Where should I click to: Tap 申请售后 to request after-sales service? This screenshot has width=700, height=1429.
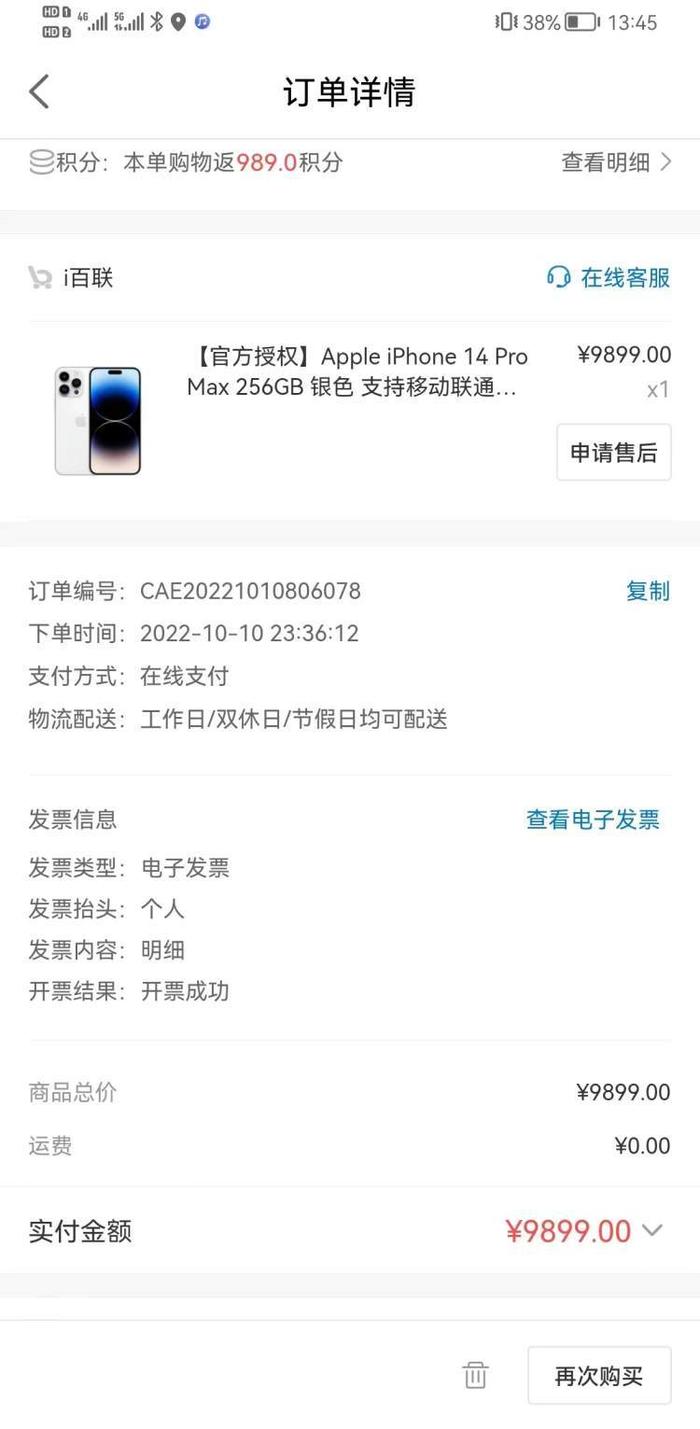614,452
